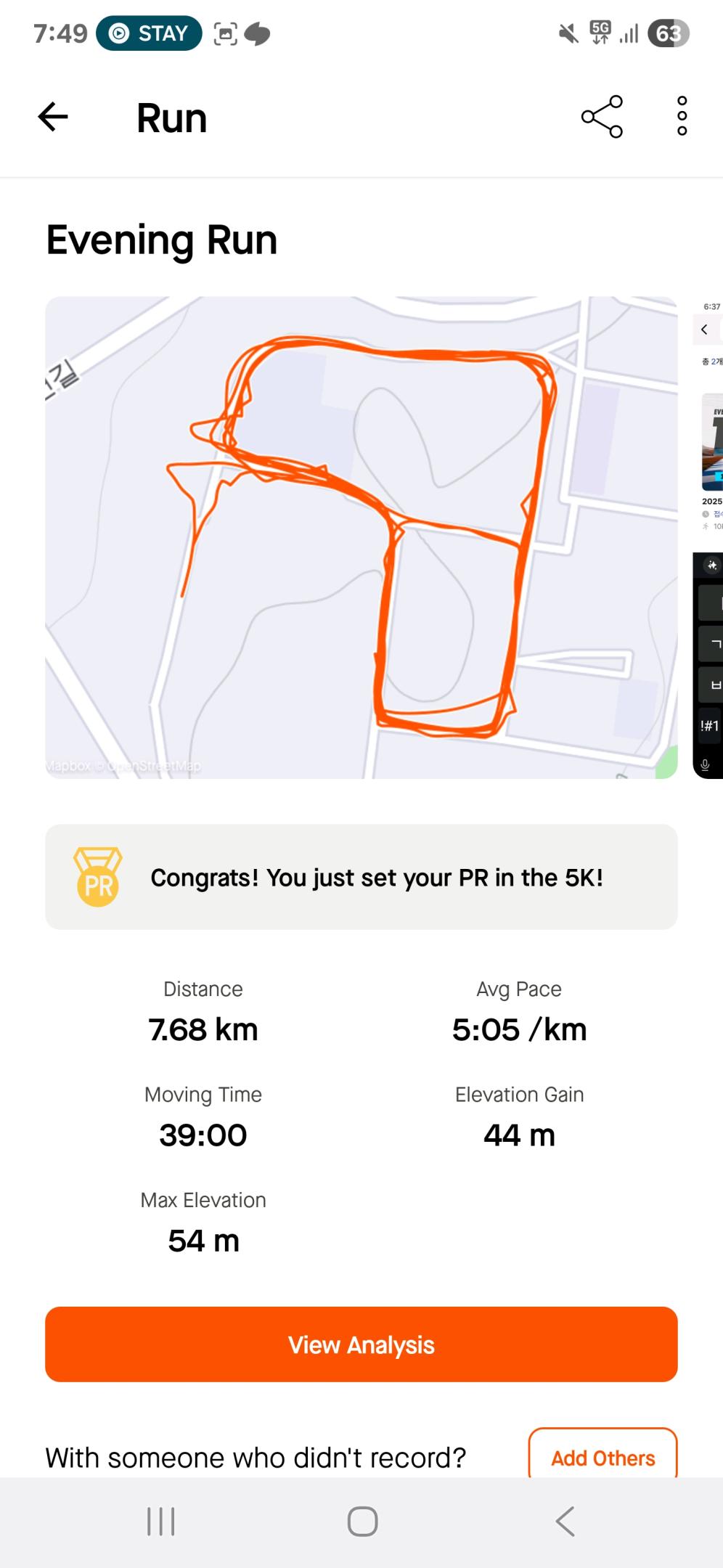This screenshot has width=723, height=1568.
Task: Open the three-dot overflow menu
Action: 682,116
